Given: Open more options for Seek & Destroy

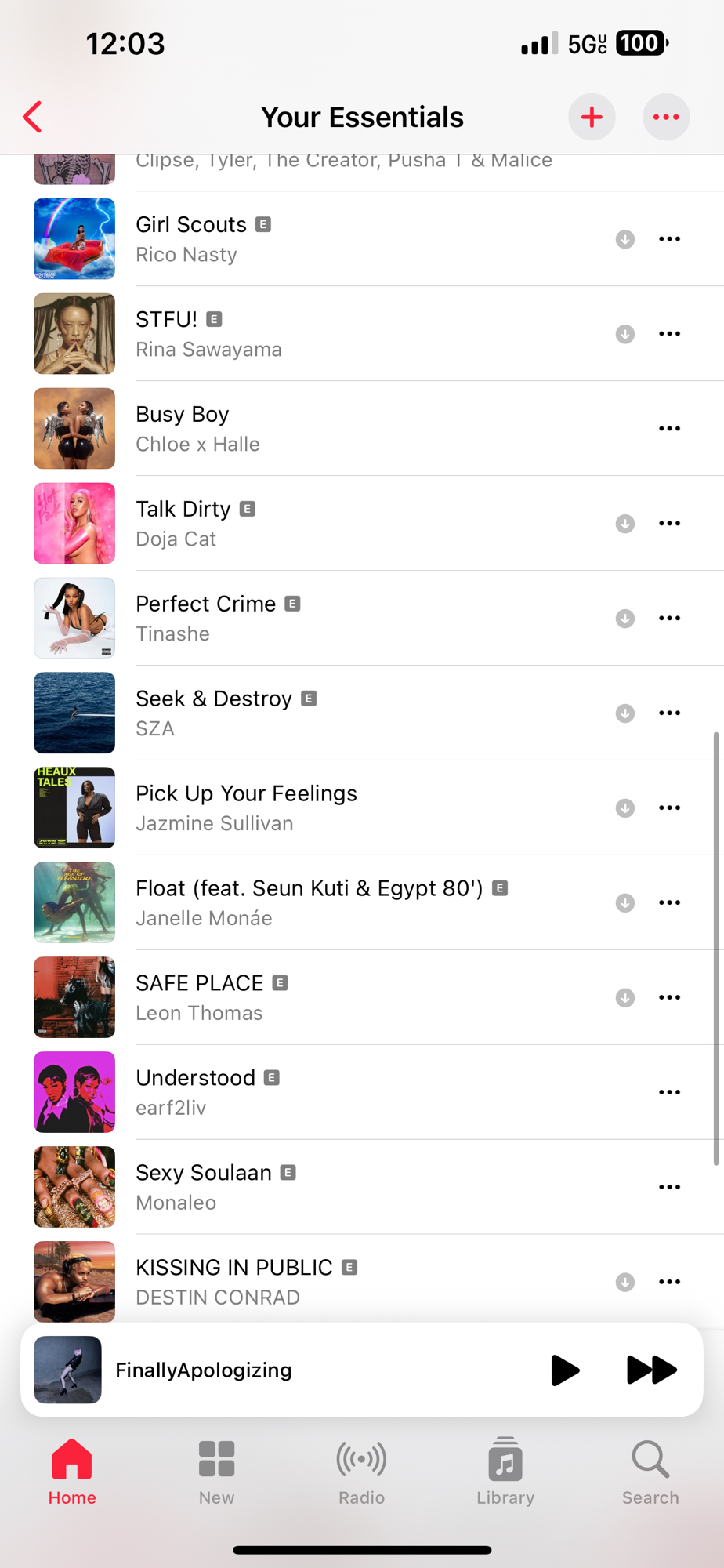Looking at the screenshot, I should tap(669, 713).
